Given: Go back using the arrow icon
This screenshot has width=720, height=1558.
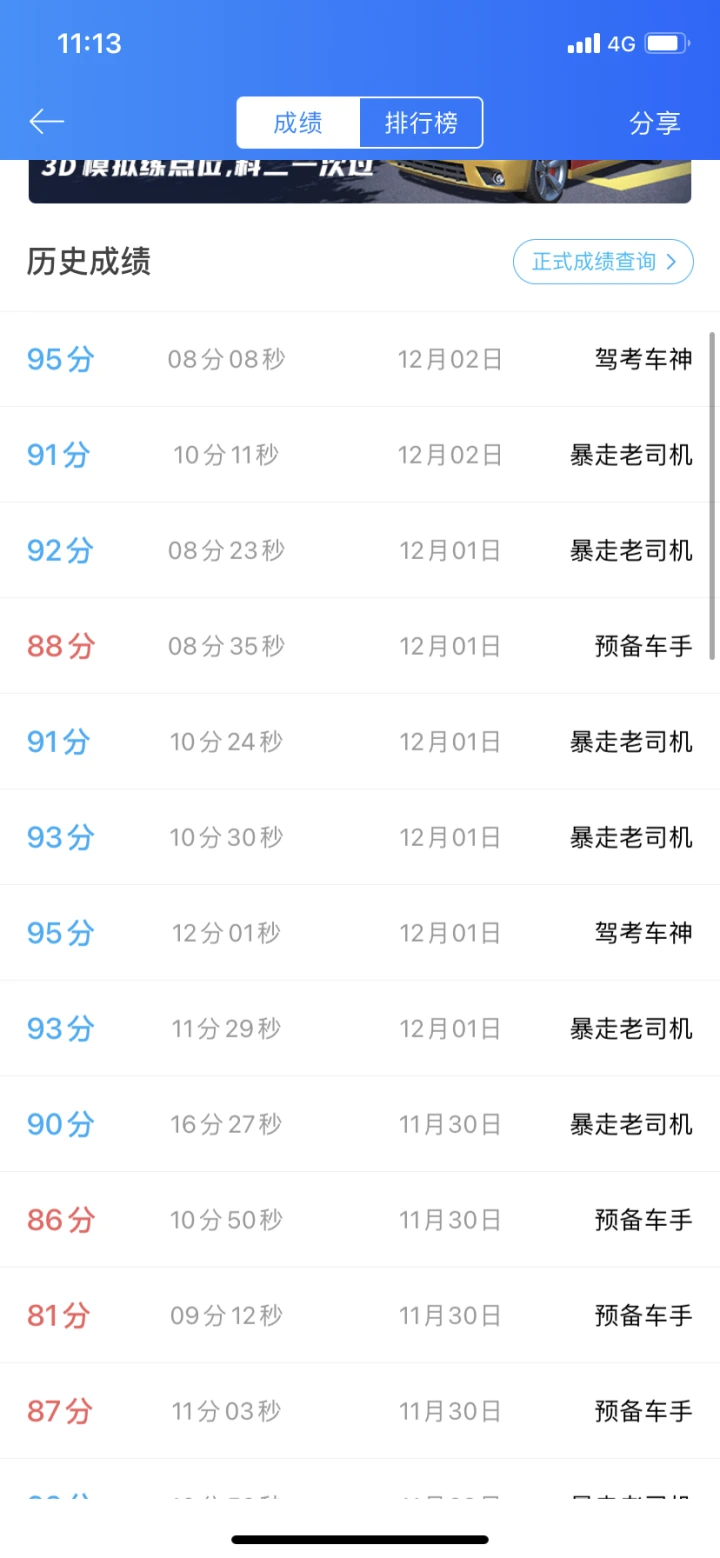Looking at the screenshot, I should point(46,122).
